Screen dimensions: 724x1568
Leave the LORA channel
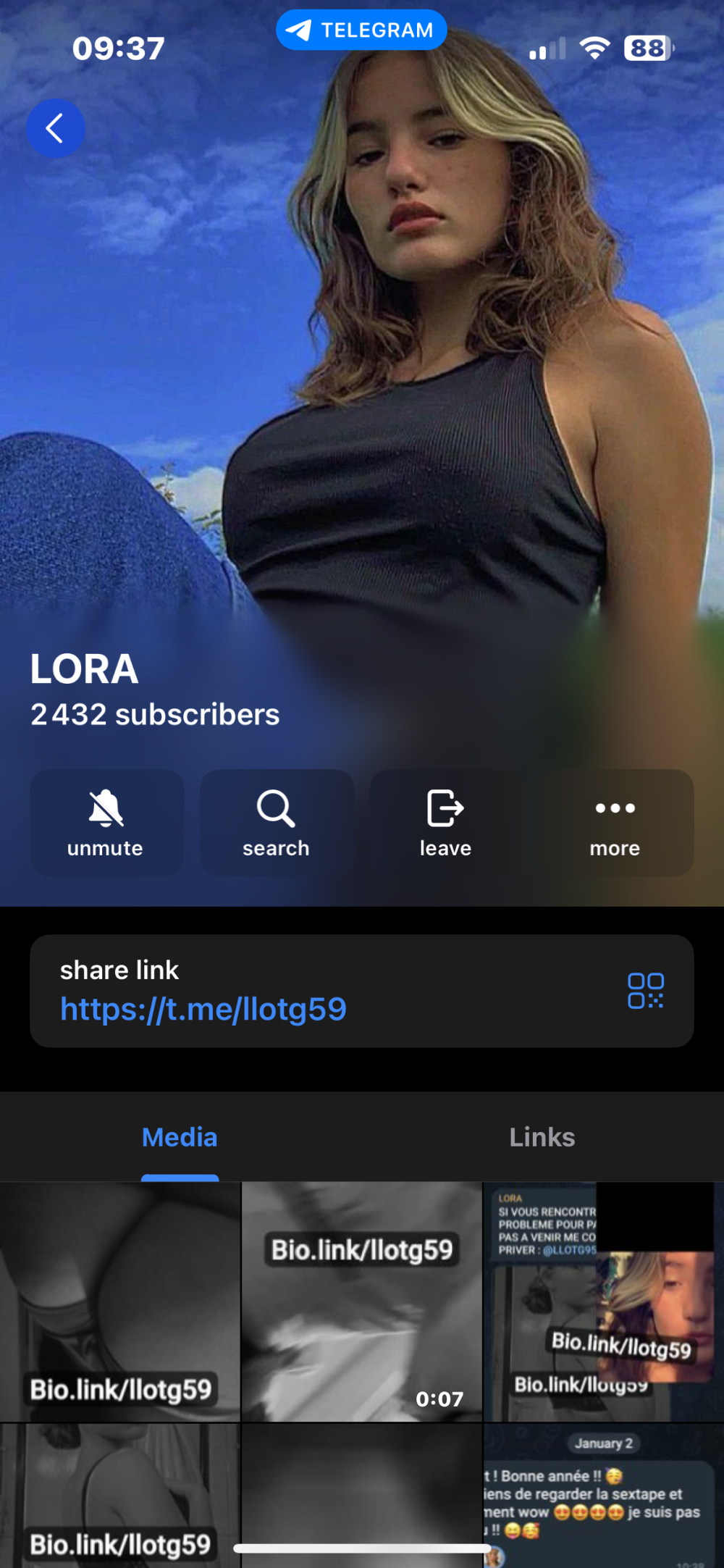coord(445,823)
